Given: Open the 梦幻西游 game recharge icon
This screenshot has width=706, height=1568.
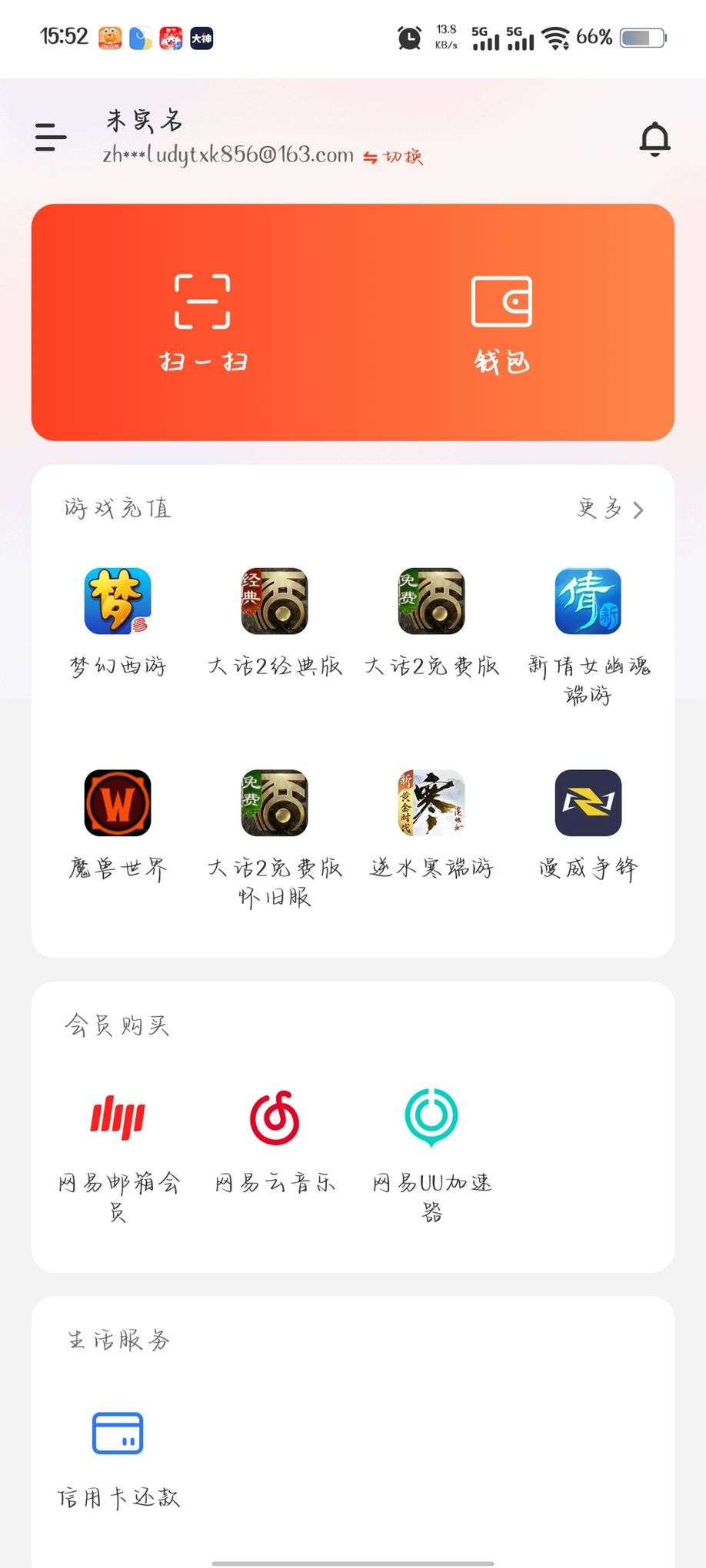Looking at the screenshot, I should click(117, 602).
